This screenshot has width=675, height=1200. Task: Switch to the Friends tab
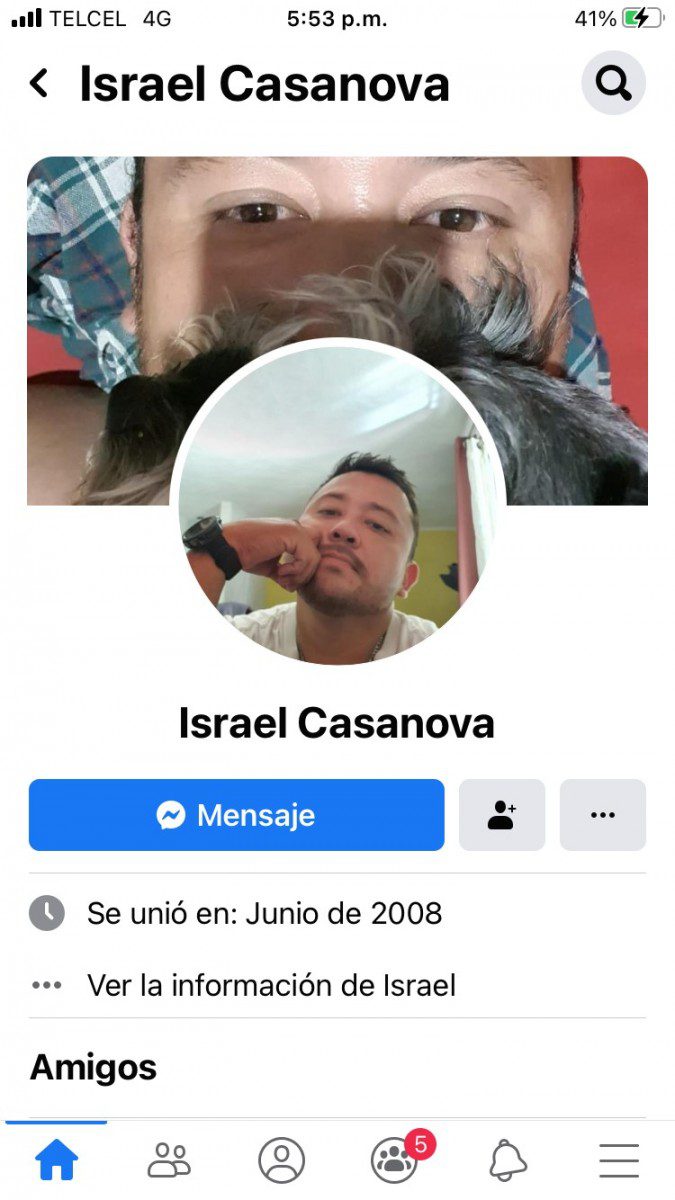169,1160
